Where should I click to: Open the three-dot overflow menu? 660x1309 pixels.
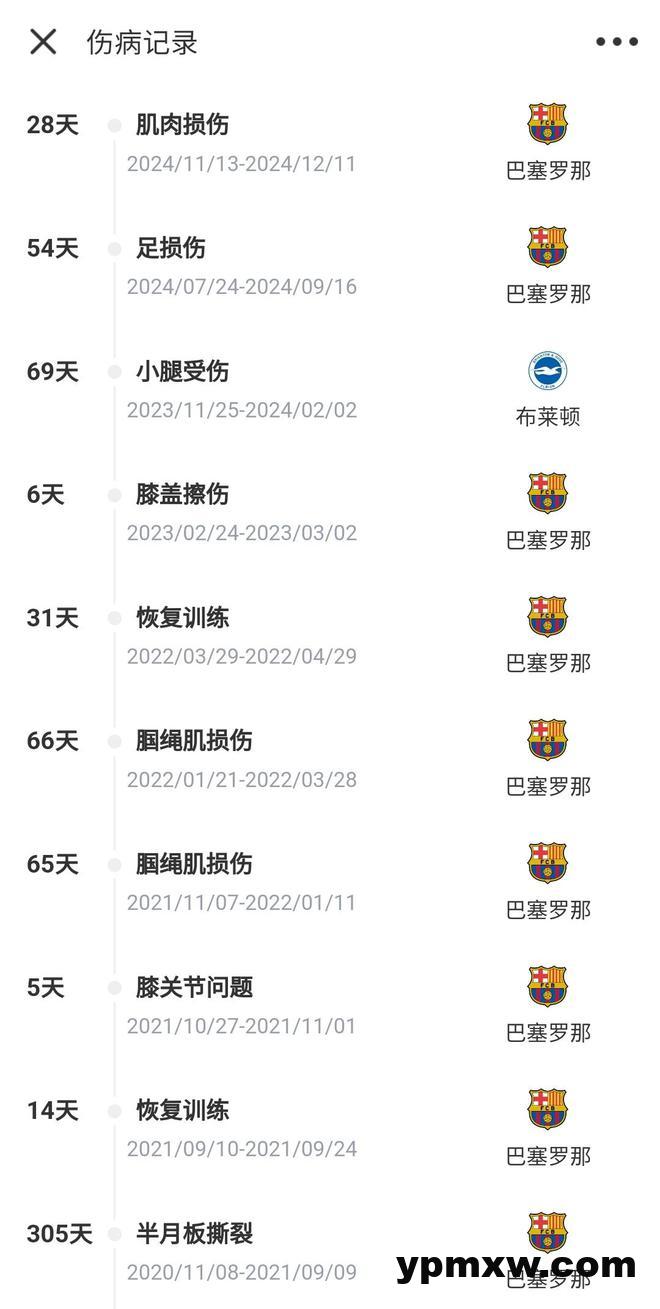coord(616,42)
